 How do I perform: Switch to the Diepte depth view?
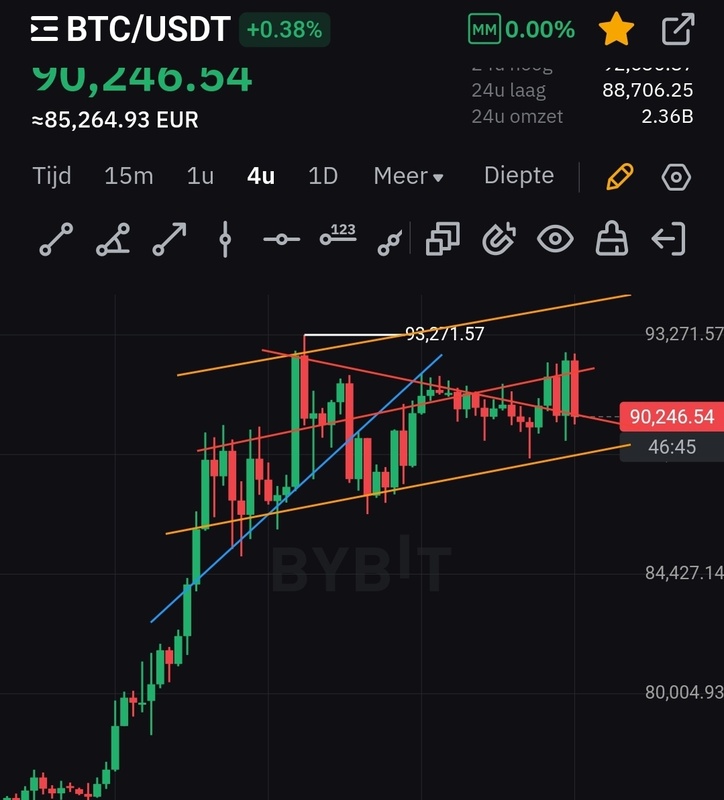(x=518, y=176)
